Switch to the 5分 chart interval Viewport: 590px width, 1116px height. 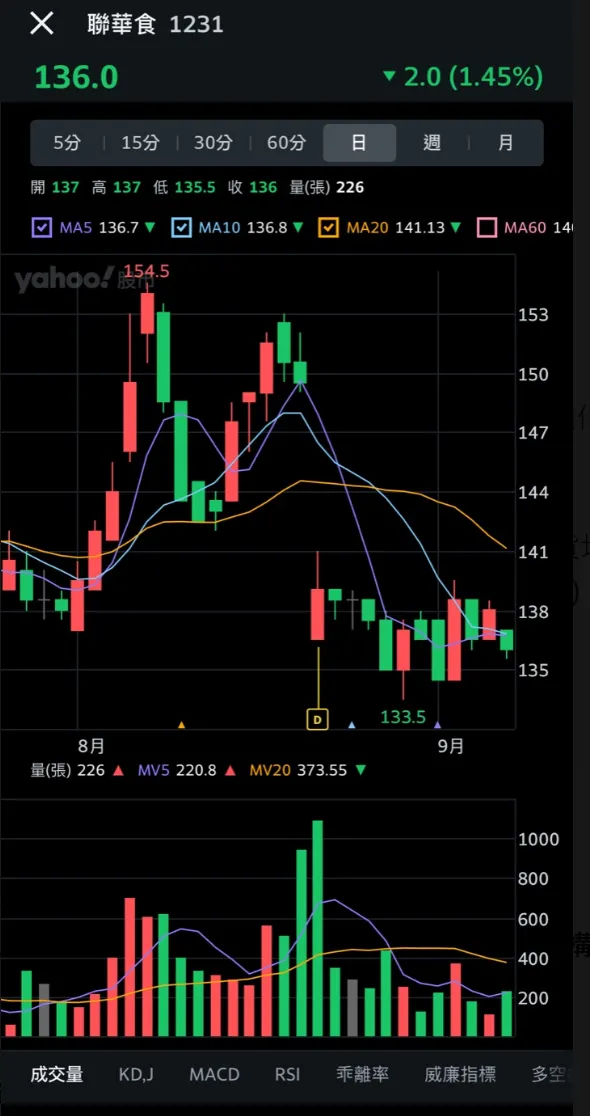(x=68, y=143)
